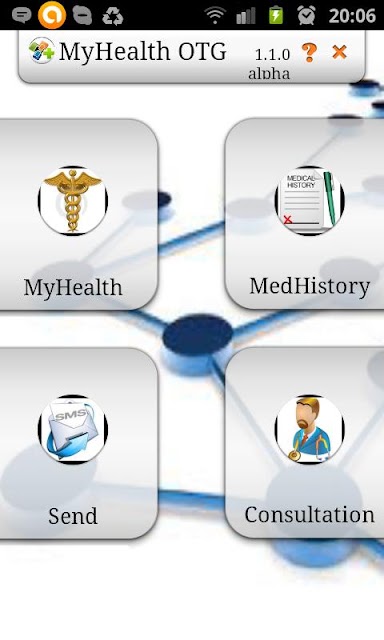Close the app with the orange X
The width and height of the screenshot is (384, 640).
pyautogui.click(x=340, y=52)
